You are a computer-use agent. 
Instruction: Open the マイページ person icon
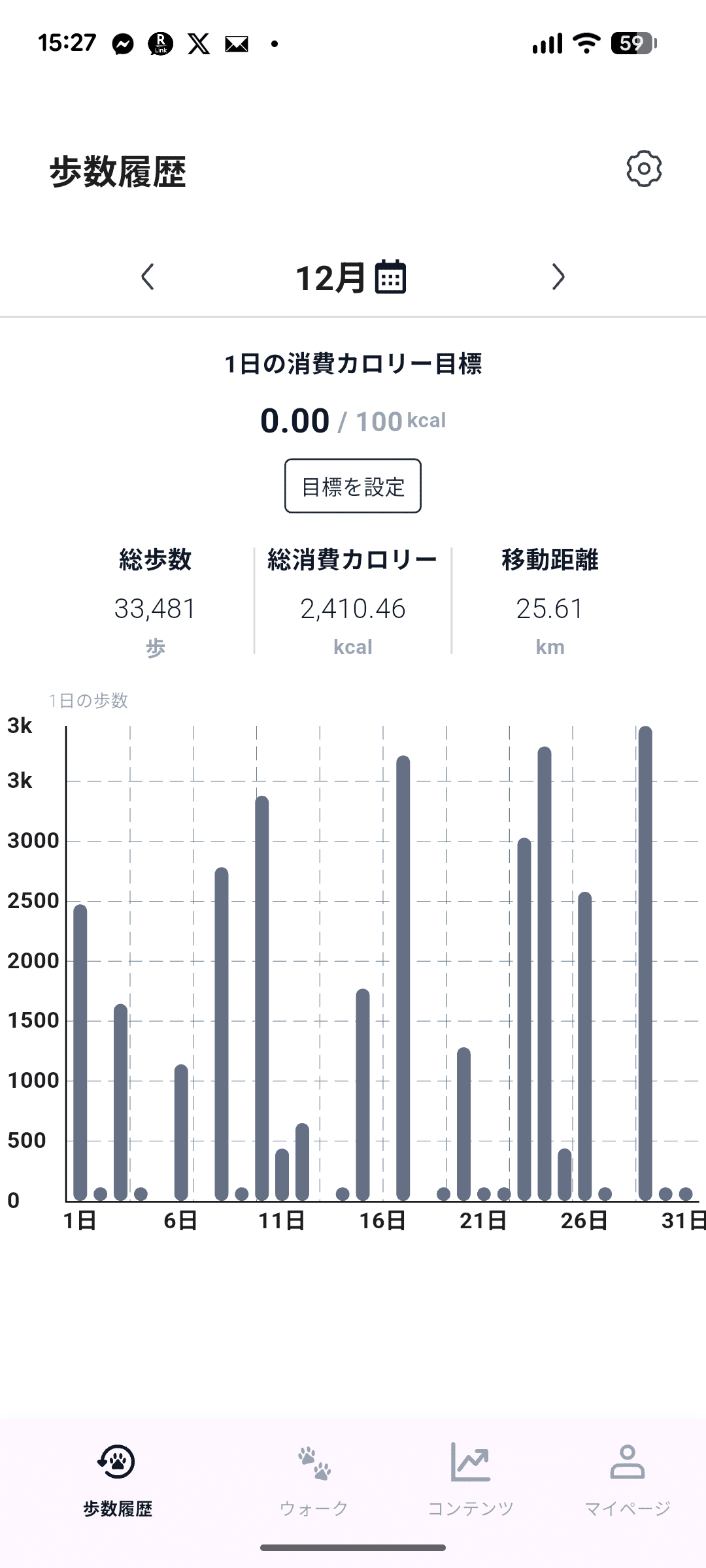click(626, 1462)
